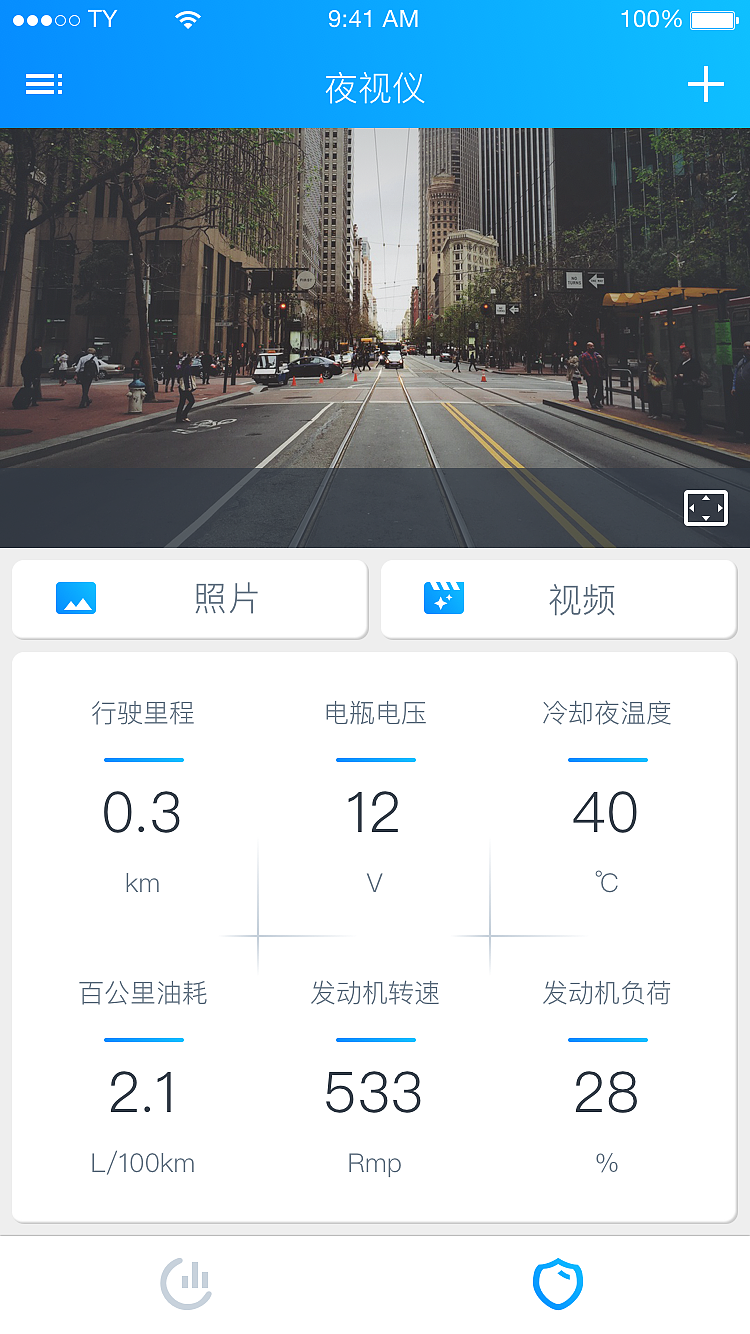The width and height of the screenshot is (750, 1334).
Task: Tap the 夜视仪 title text
Action: point(374,88)
